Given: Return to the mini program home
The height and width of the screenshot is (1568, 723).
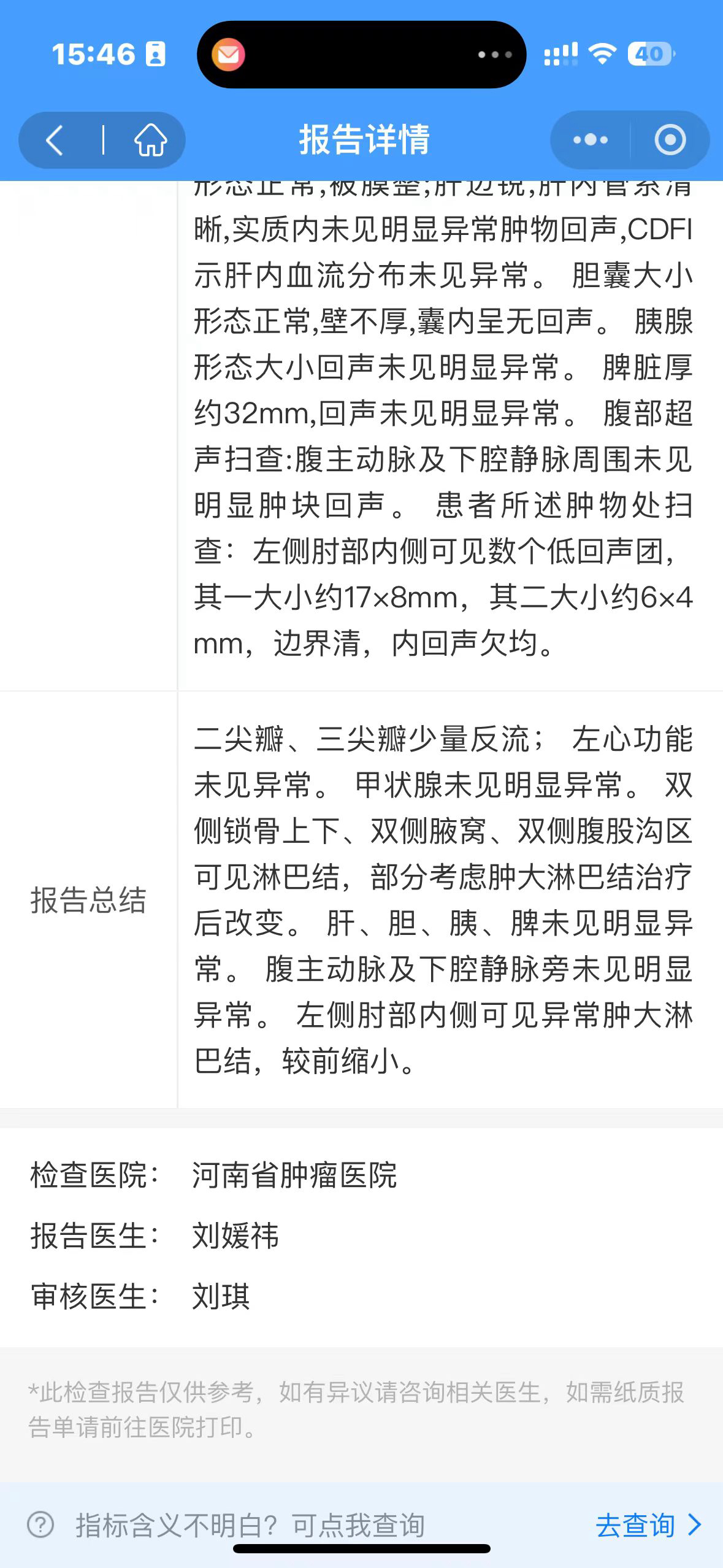Looking at the screenshot, I should 150,140.
